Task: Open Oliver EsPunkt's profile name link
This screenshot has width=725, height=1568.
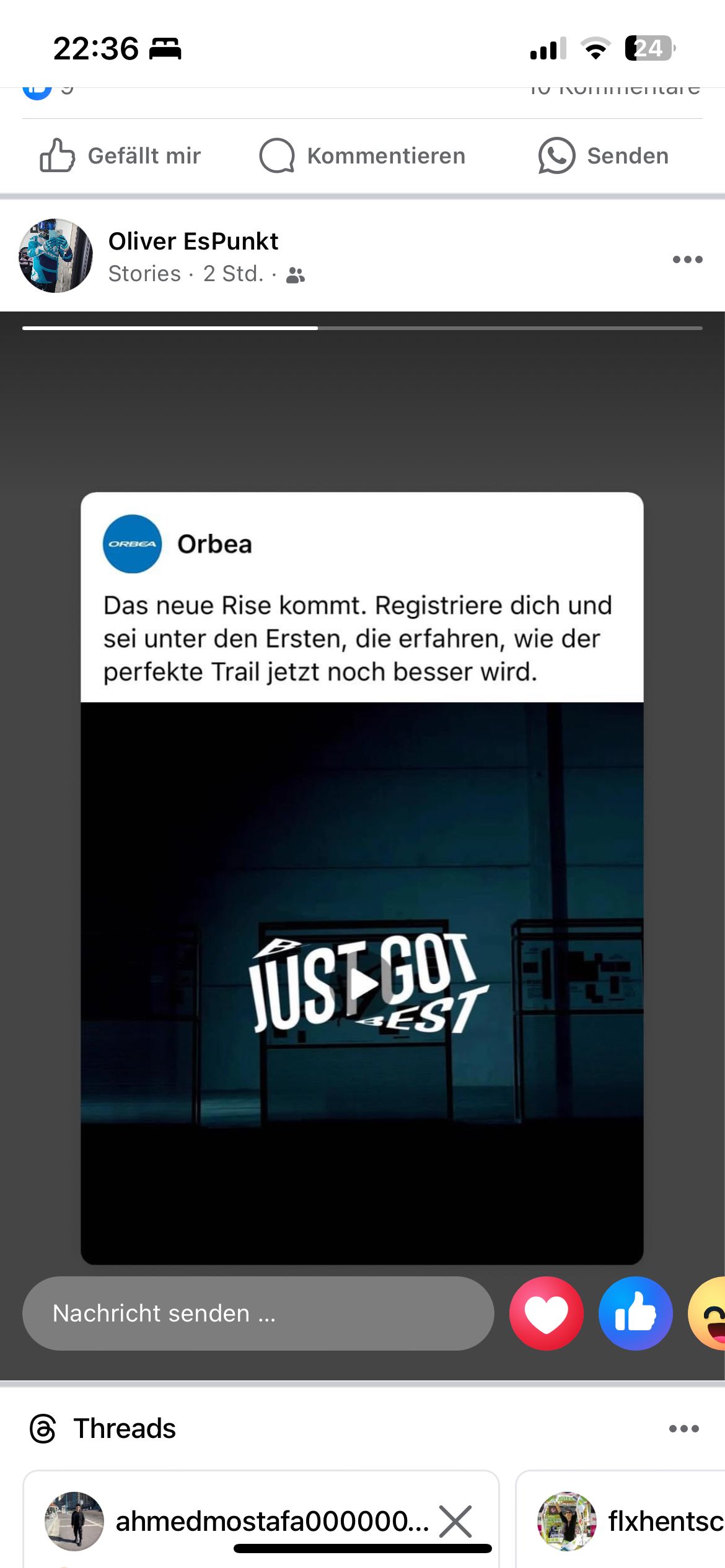Action: click(193, 242)
